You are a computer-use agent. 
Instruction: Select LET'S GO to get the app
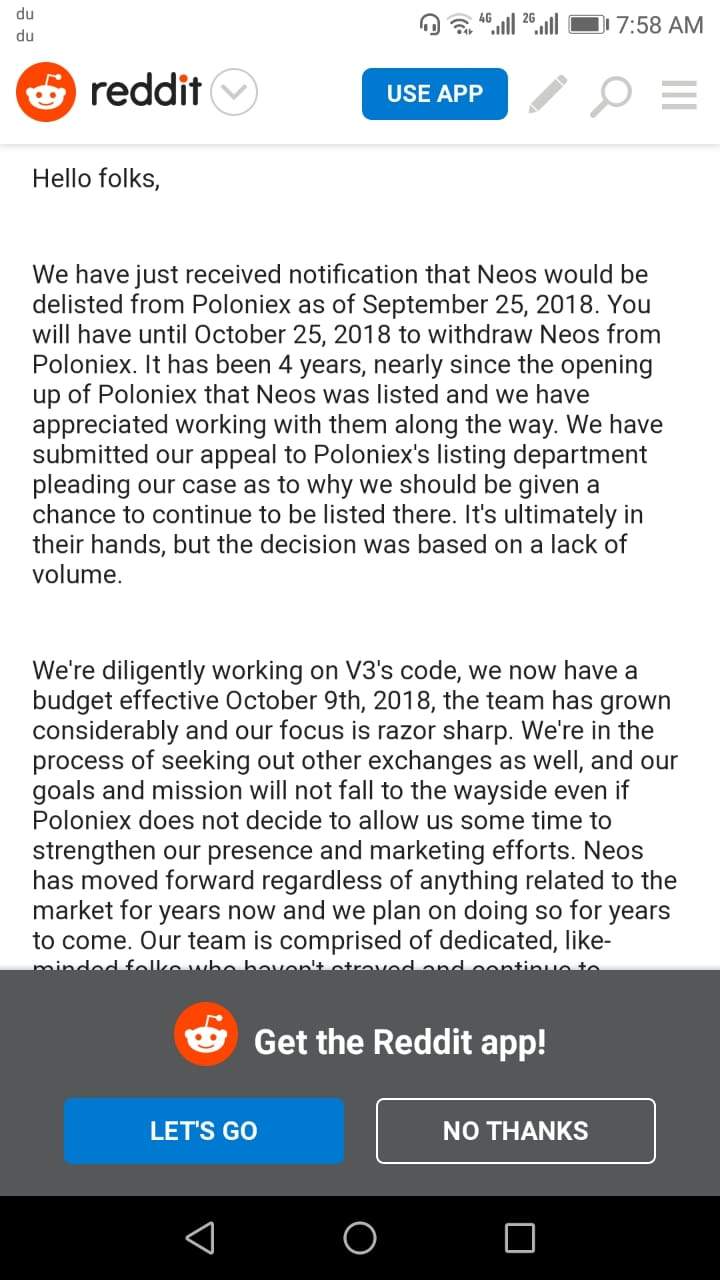204,1131
